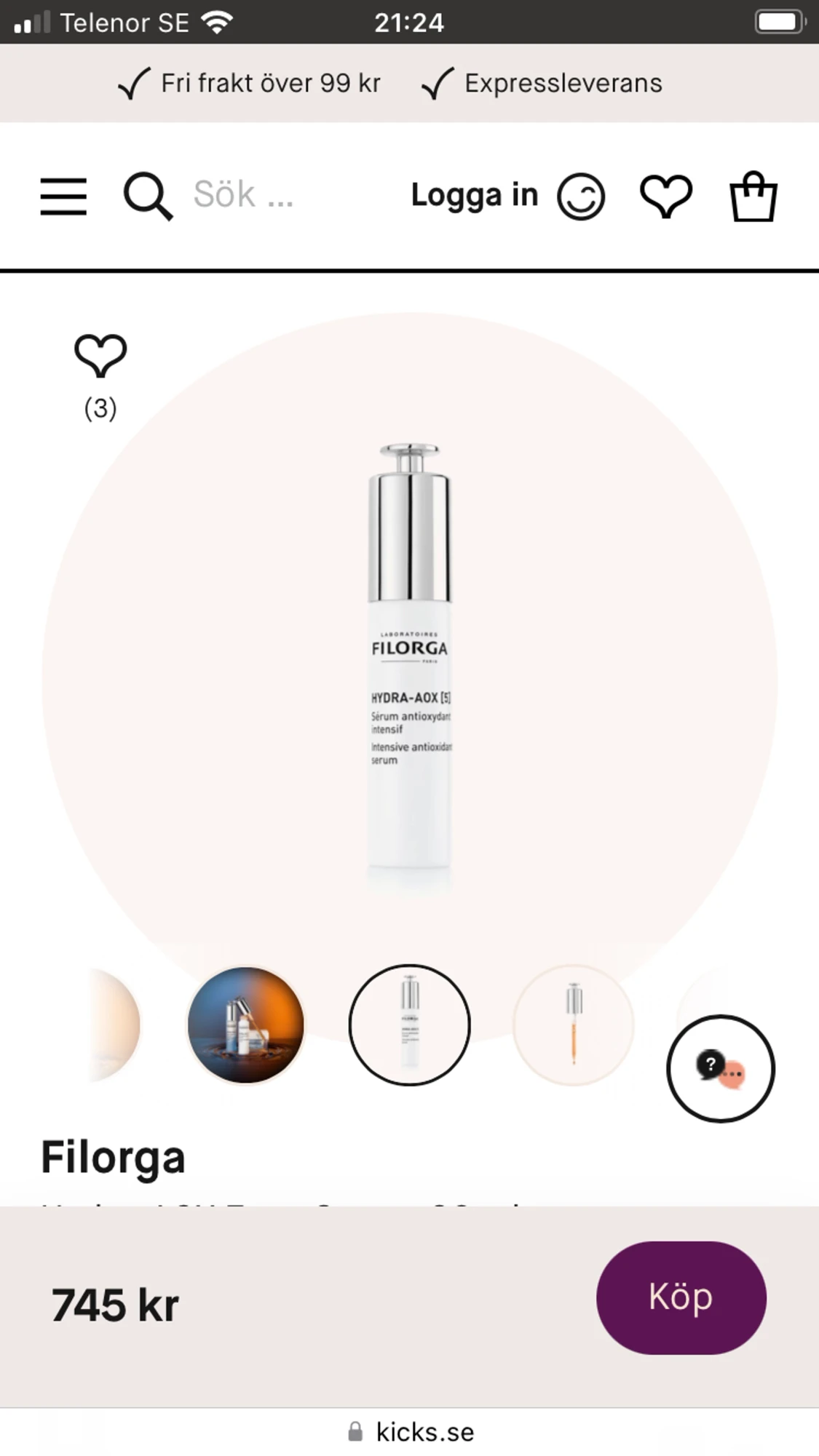Open the hamburger menu
Image resolution: width=819 pixels, height=1456 pixels.
coord(63,196)
